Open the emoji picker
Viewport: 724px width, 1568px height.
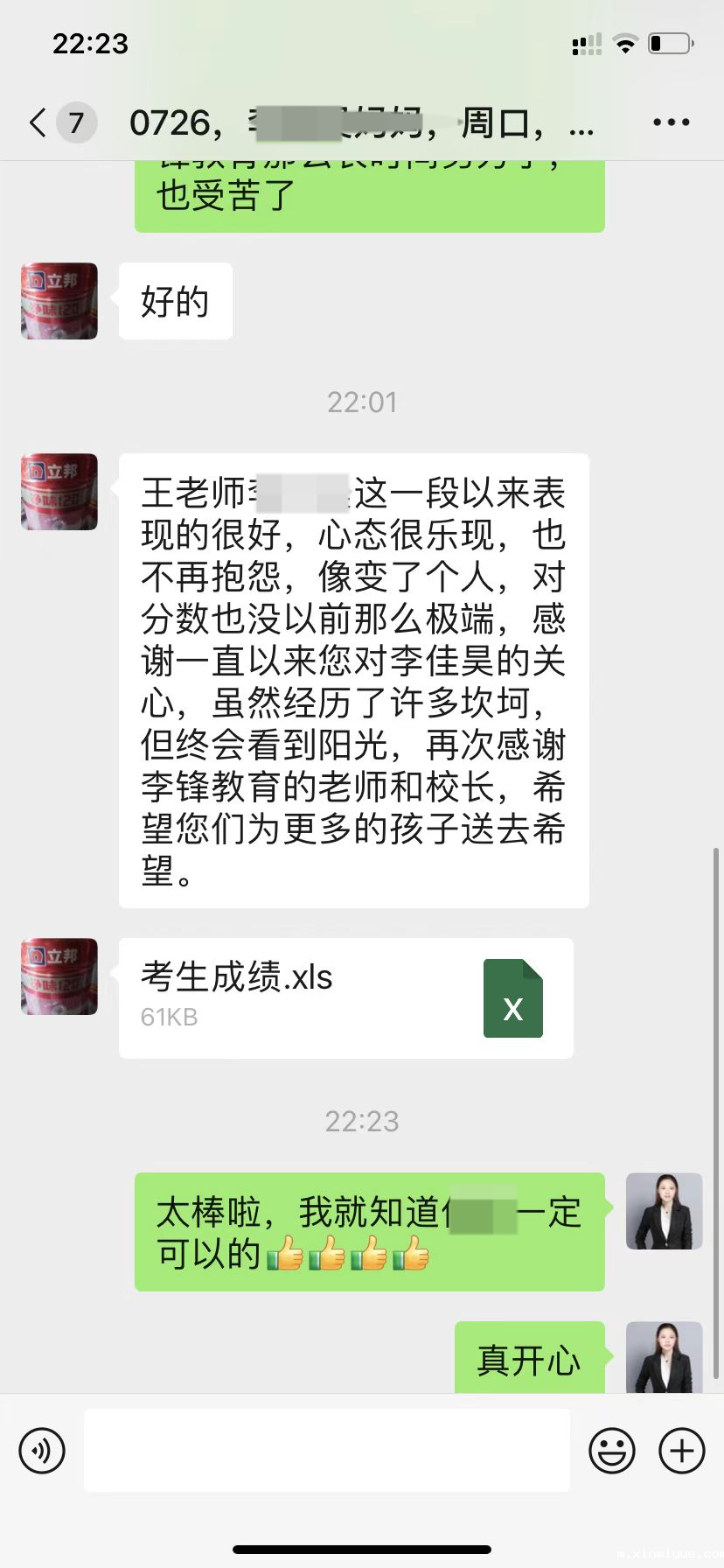611,1450
